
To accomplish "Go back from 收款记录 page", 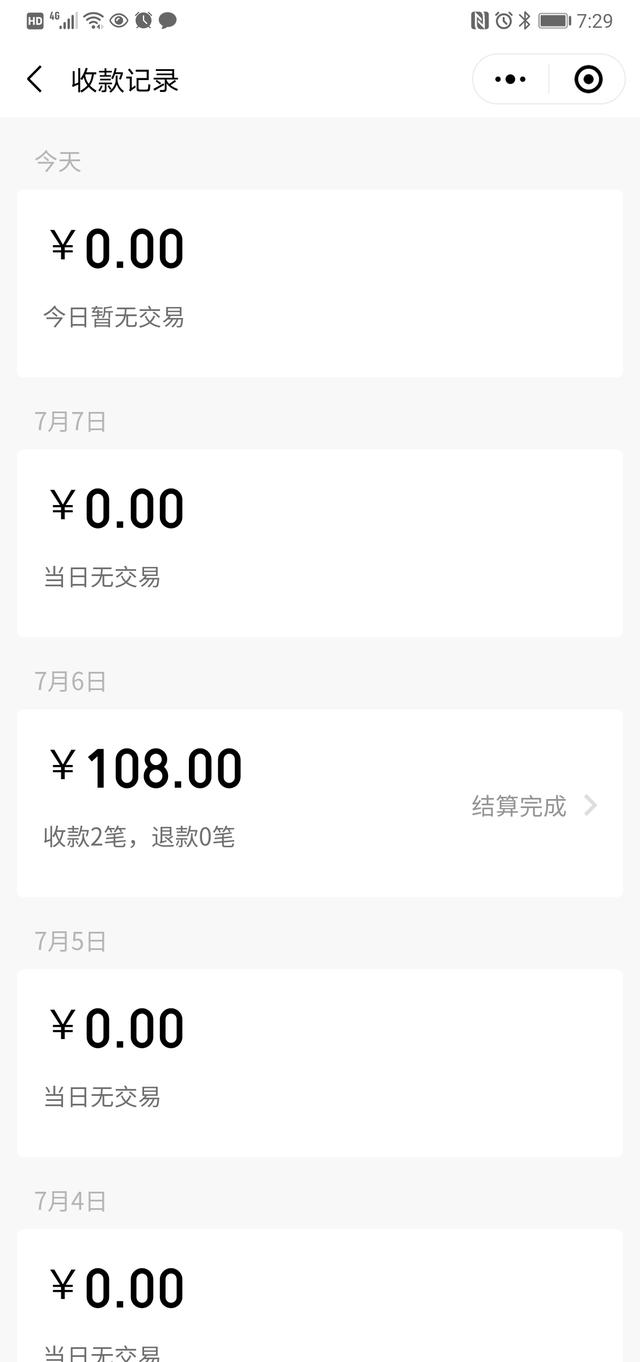I will tap(35, 80).
